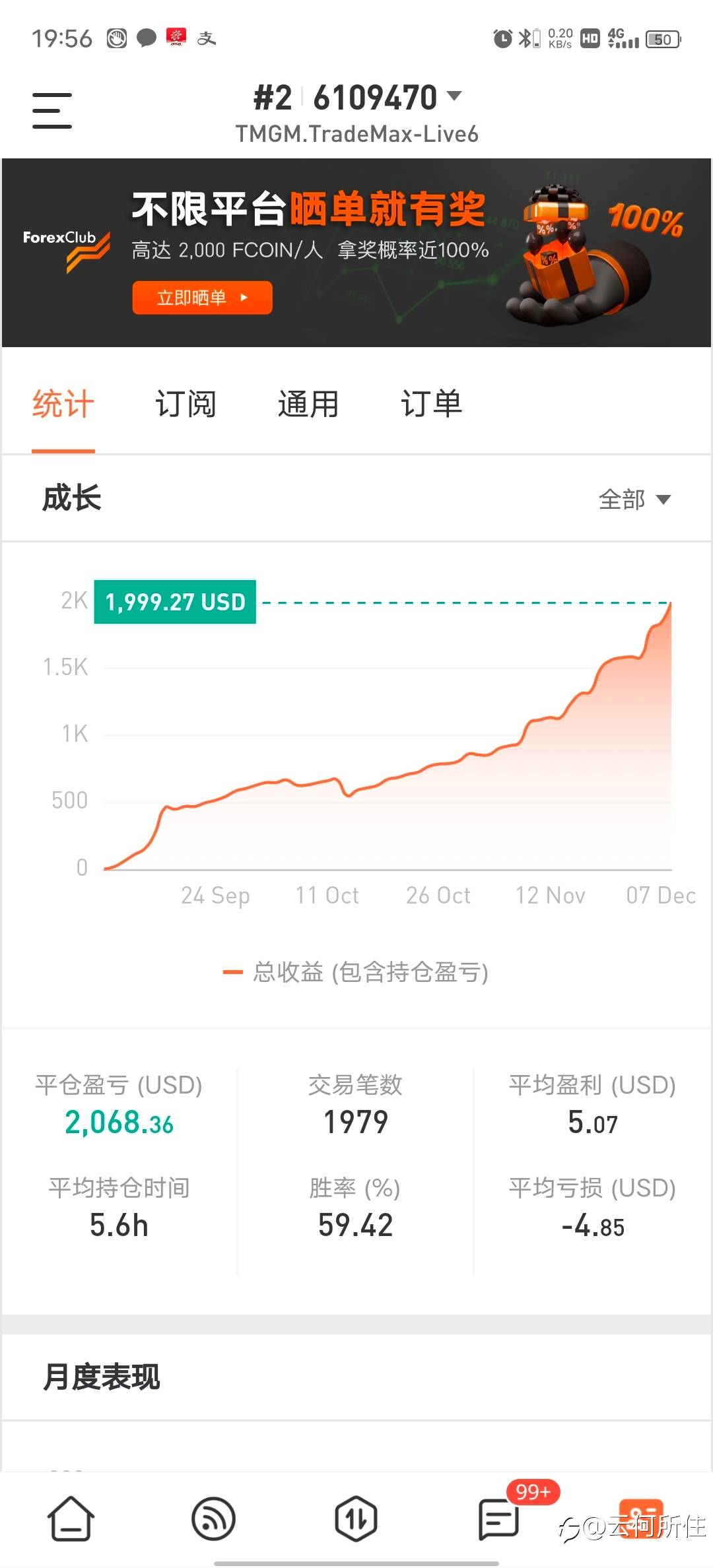Go to the home icon
The image size is (713, 1568).
(x=71, y=1519)
